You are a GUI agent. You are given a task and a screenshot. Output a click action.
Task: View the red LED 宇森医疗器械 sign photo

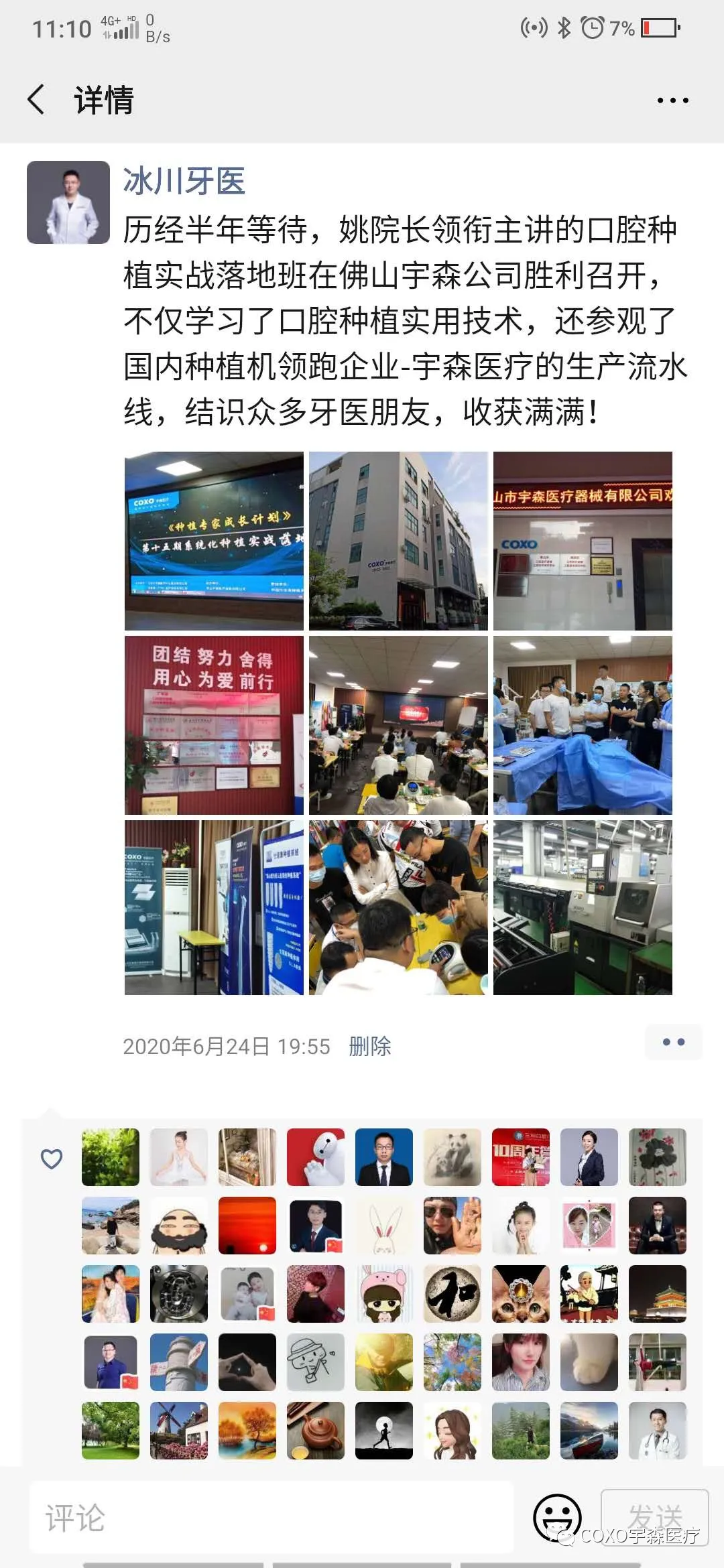point(583,541)
